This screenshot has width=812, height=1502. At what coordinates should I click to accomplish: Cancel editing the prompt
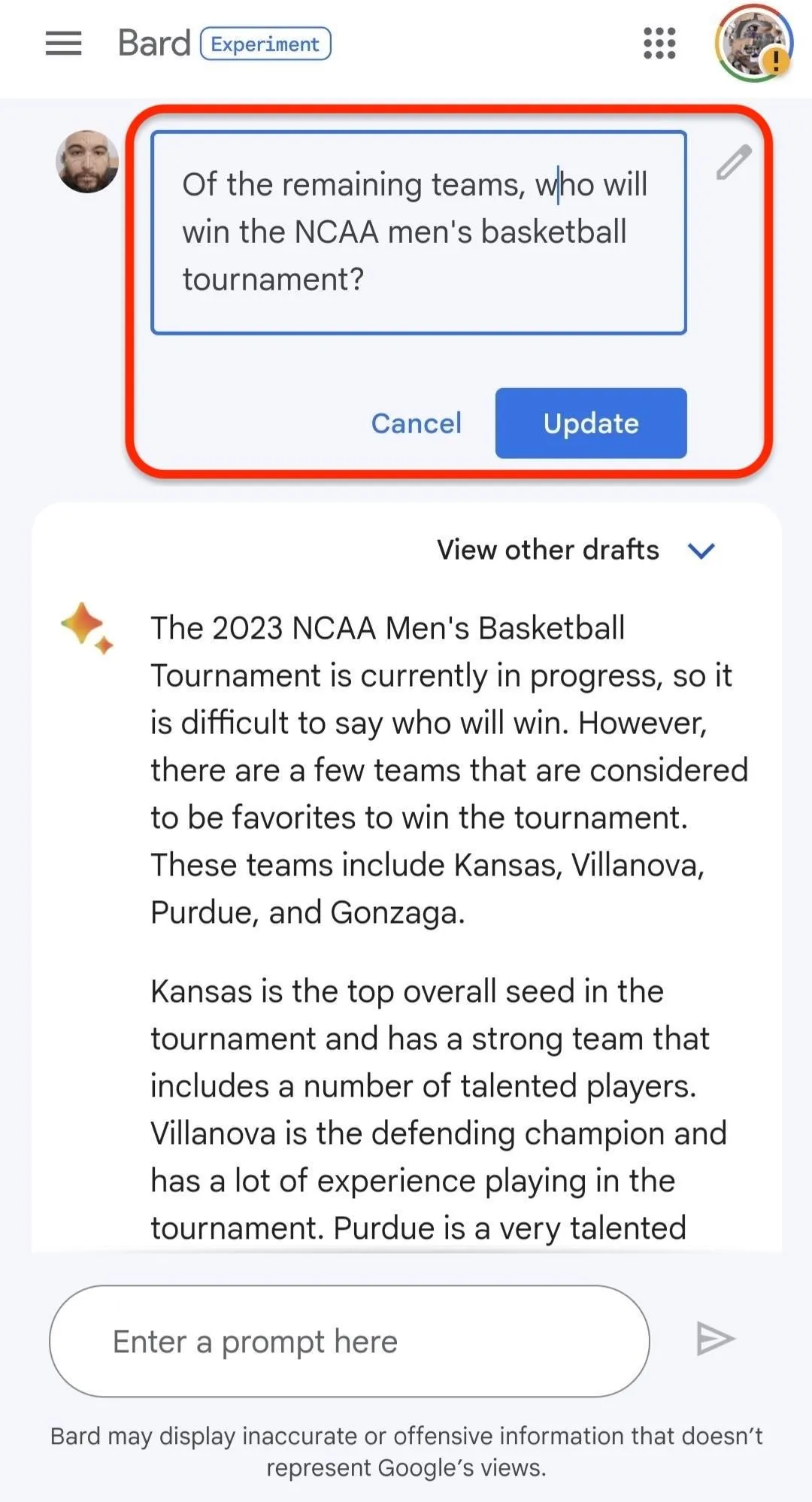click(x=416, y=423)
